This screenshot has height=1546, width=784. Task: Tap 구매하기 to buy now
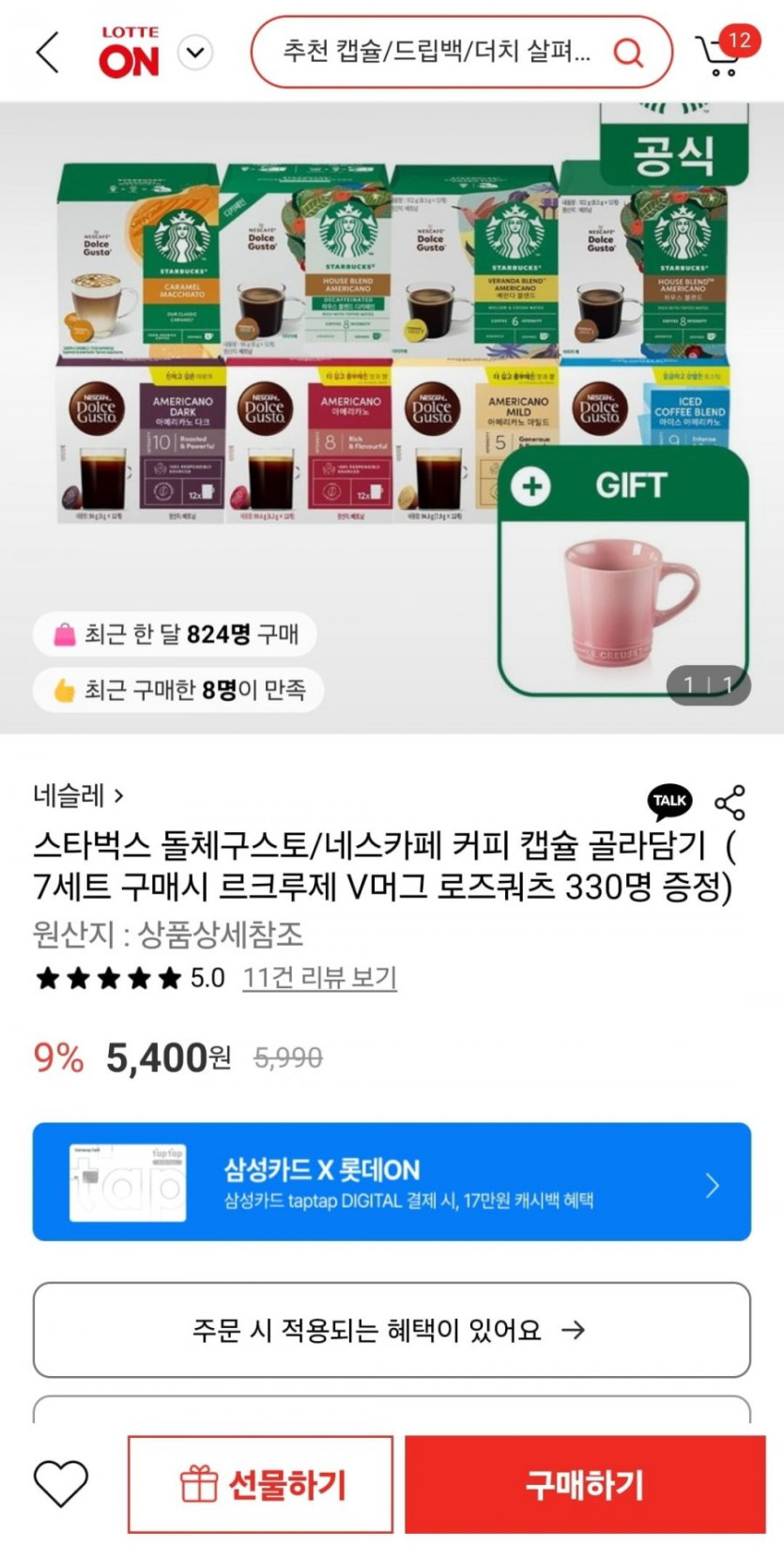click(x=584, y=1484)
